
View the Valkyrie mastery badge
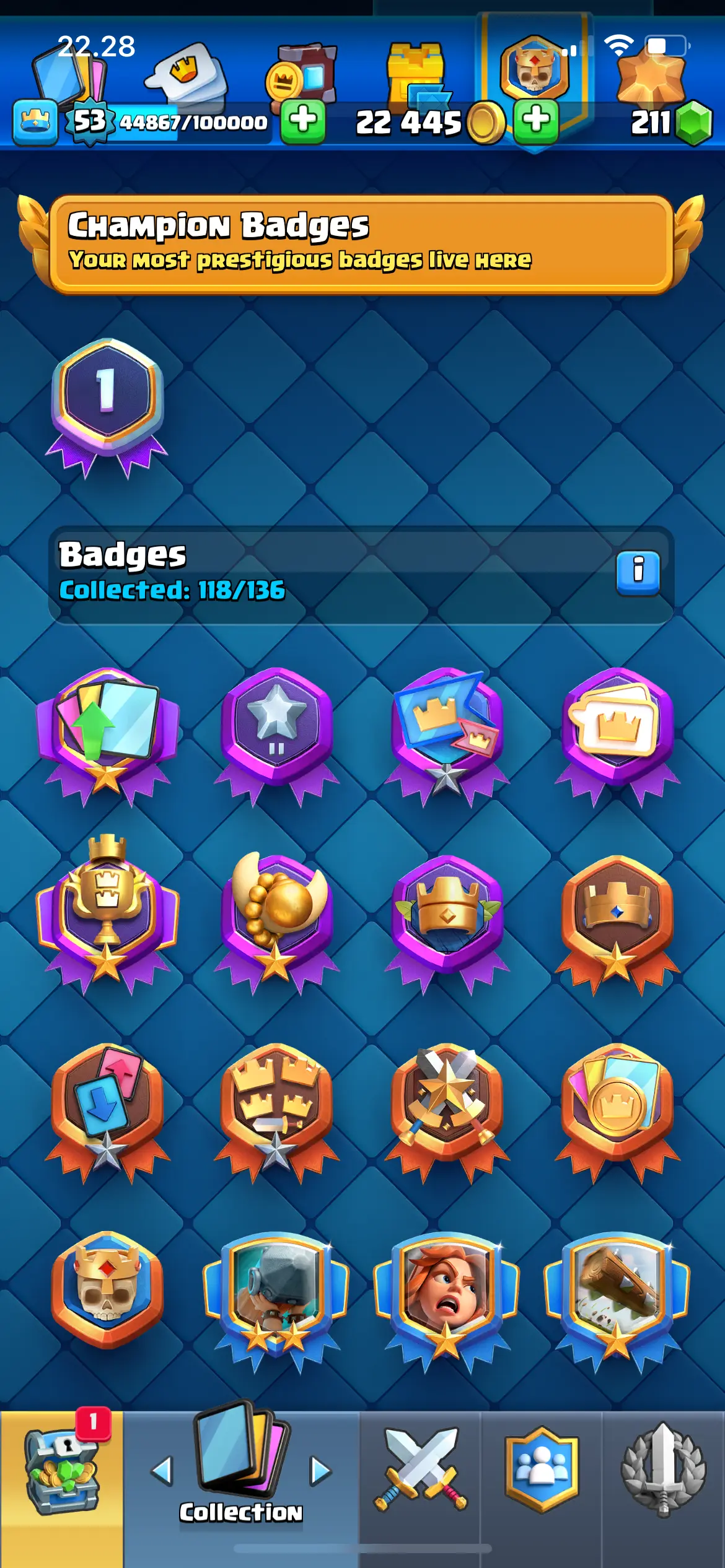click(447, 1294)
